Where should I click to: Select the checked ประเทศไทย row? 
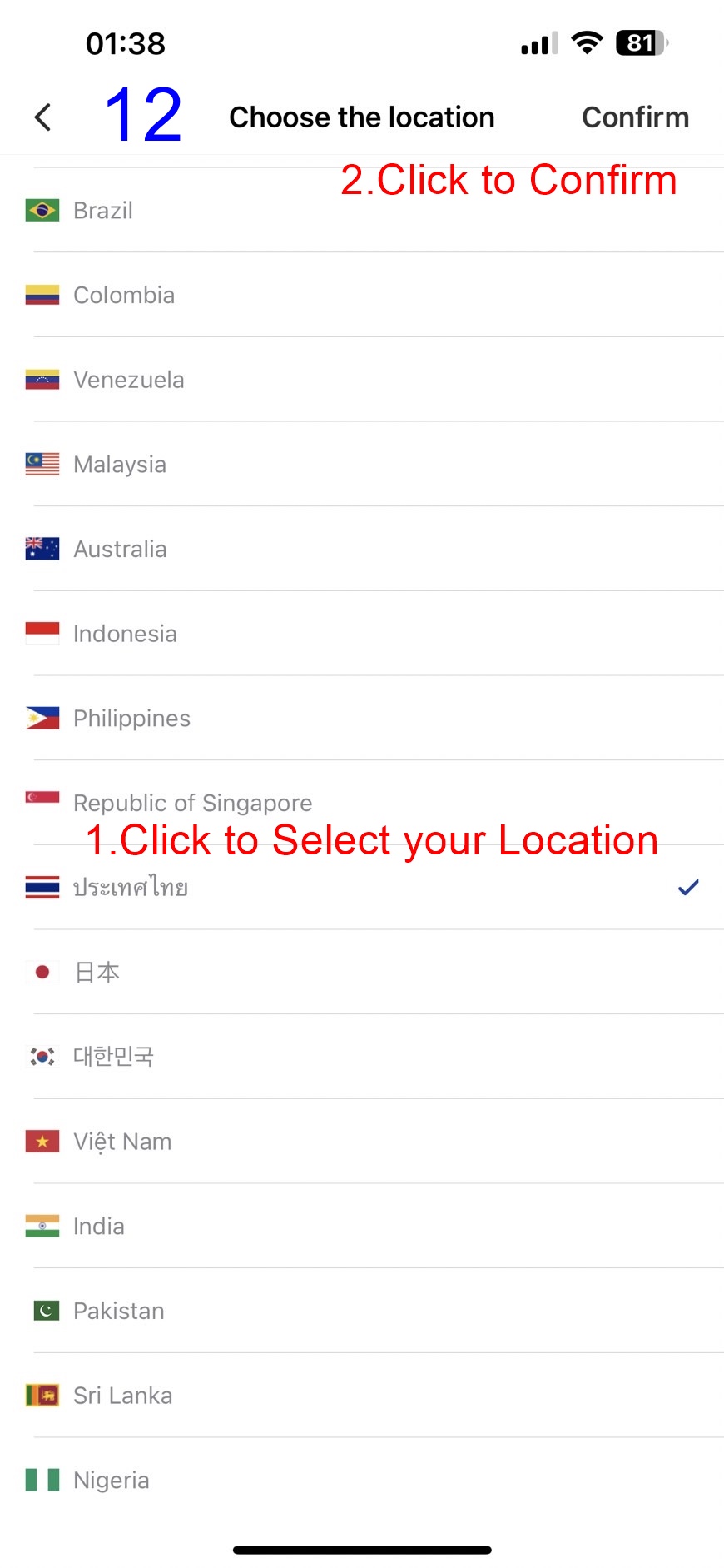click(x=131, y=888)
